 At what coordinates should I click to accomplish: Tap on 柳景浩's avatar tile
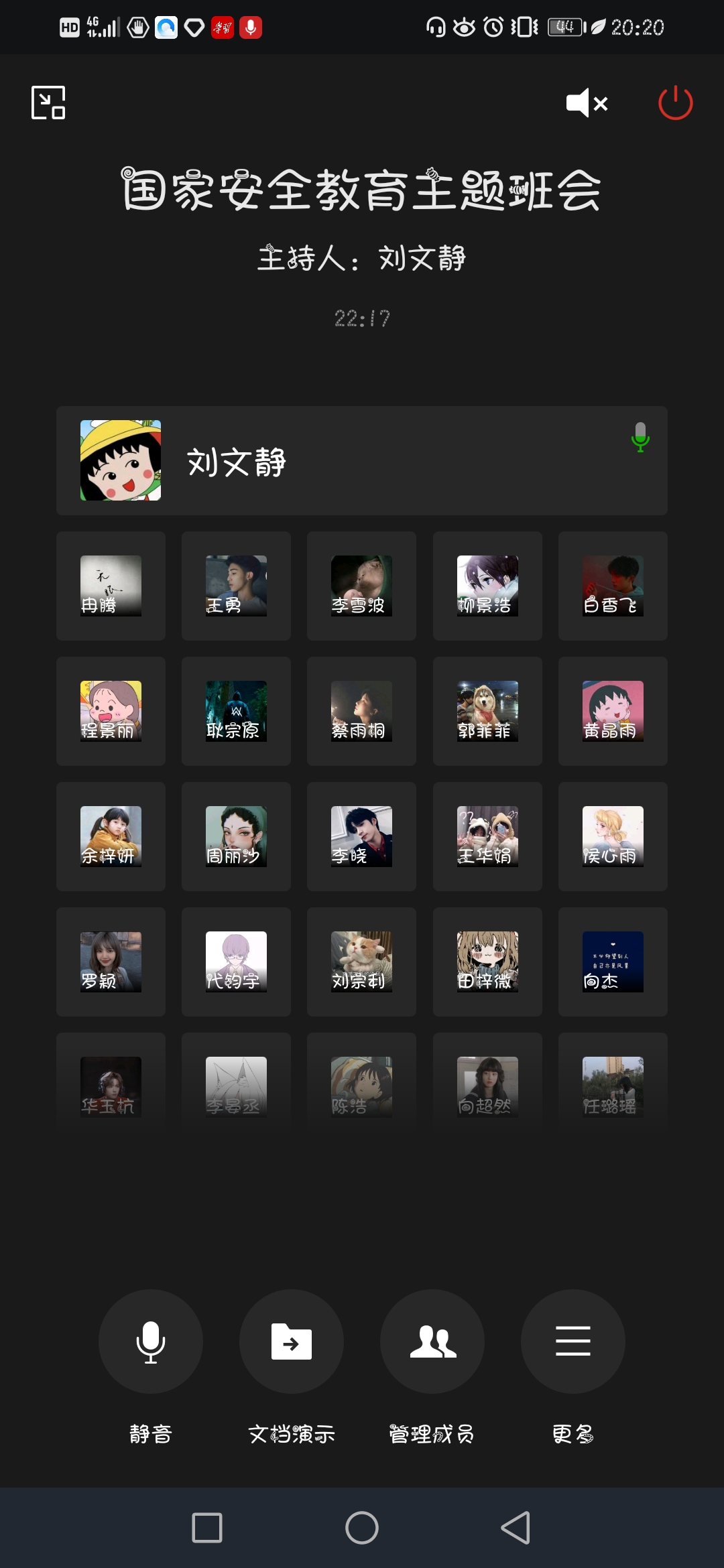(487, 586)
